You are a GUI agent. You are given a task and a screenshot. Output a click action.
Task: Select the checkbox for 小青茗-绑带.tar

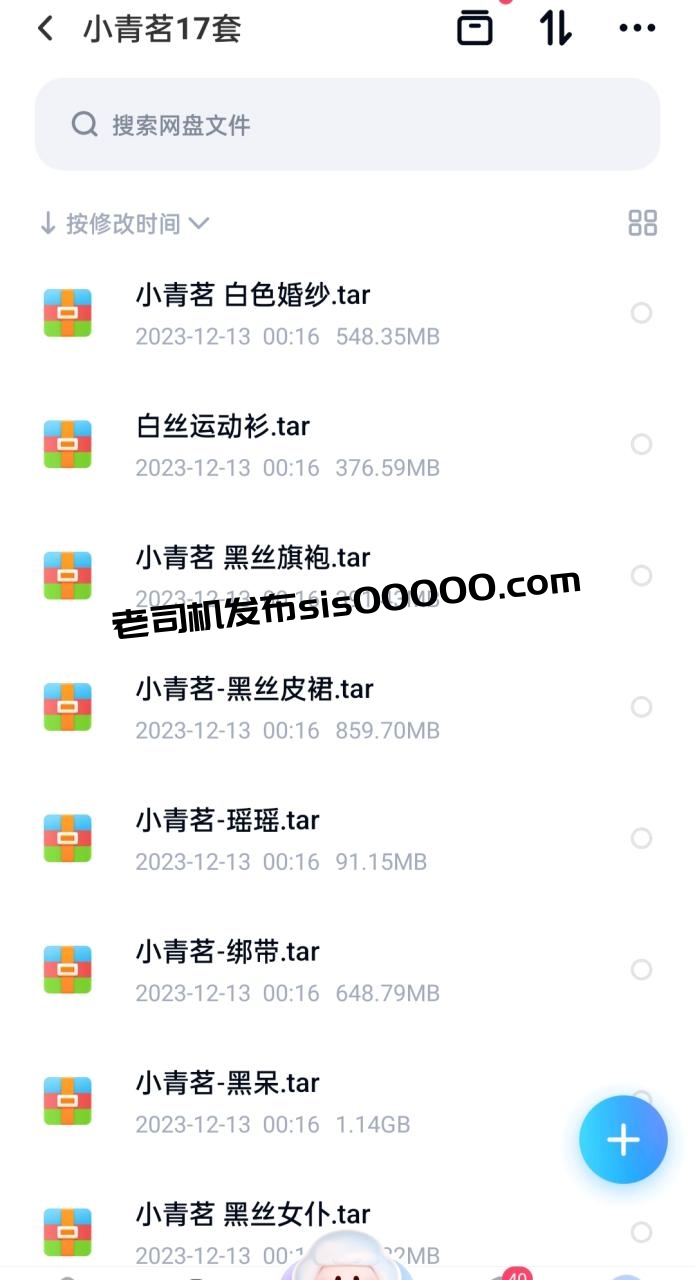tap(641, 970)
